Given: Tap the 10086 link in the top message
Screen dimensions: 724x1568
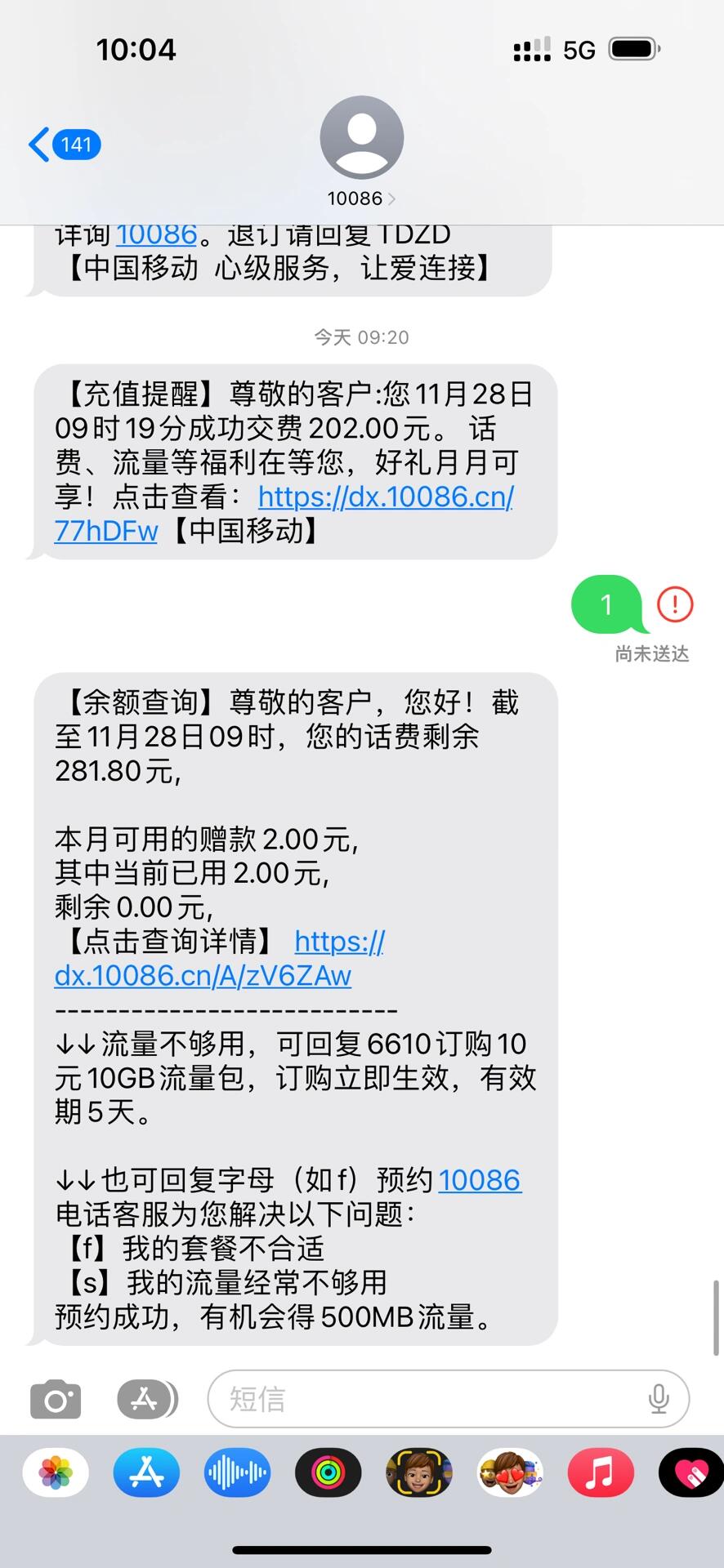Looking at the screenshot, I should pyautogui.click(x=156, y=235).
